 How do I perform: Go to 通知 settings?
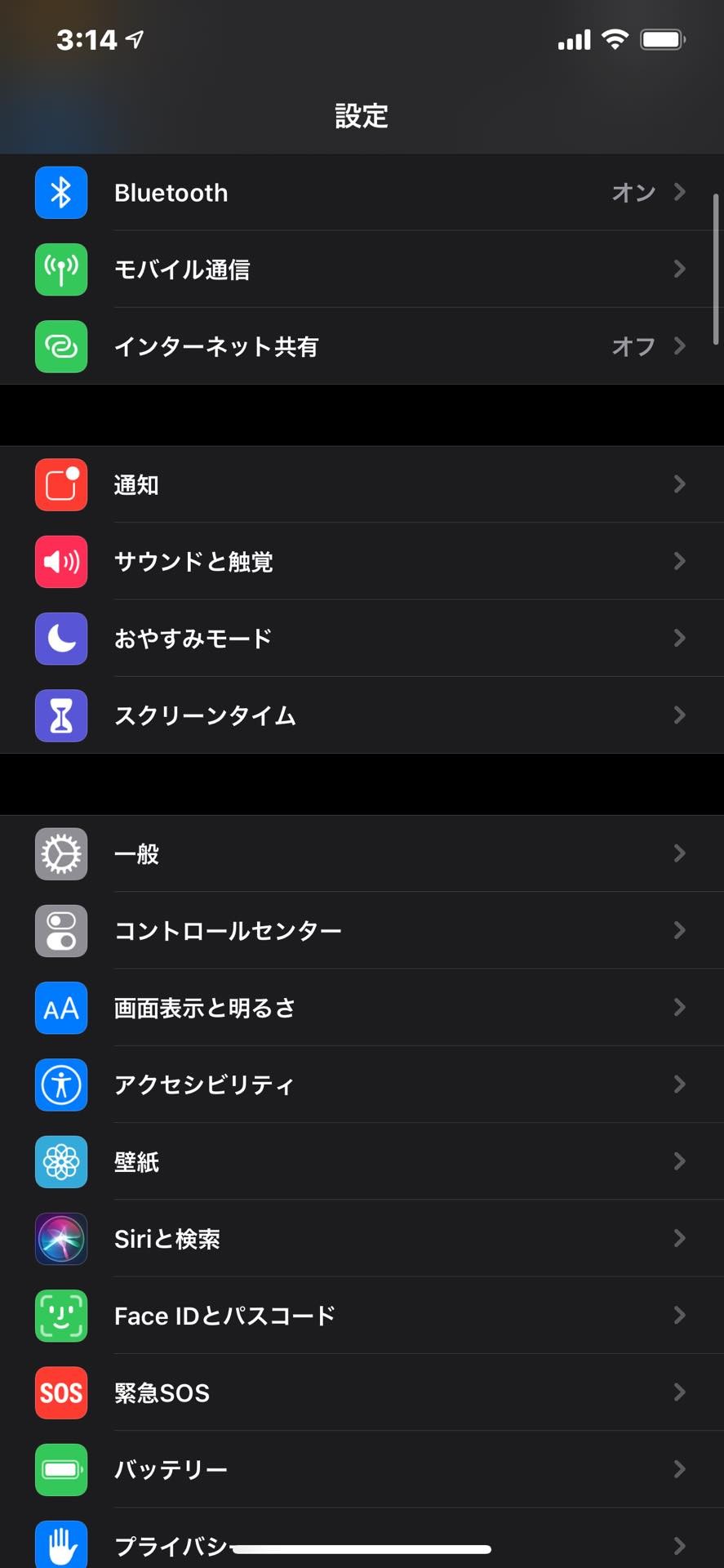pos(362,485)
